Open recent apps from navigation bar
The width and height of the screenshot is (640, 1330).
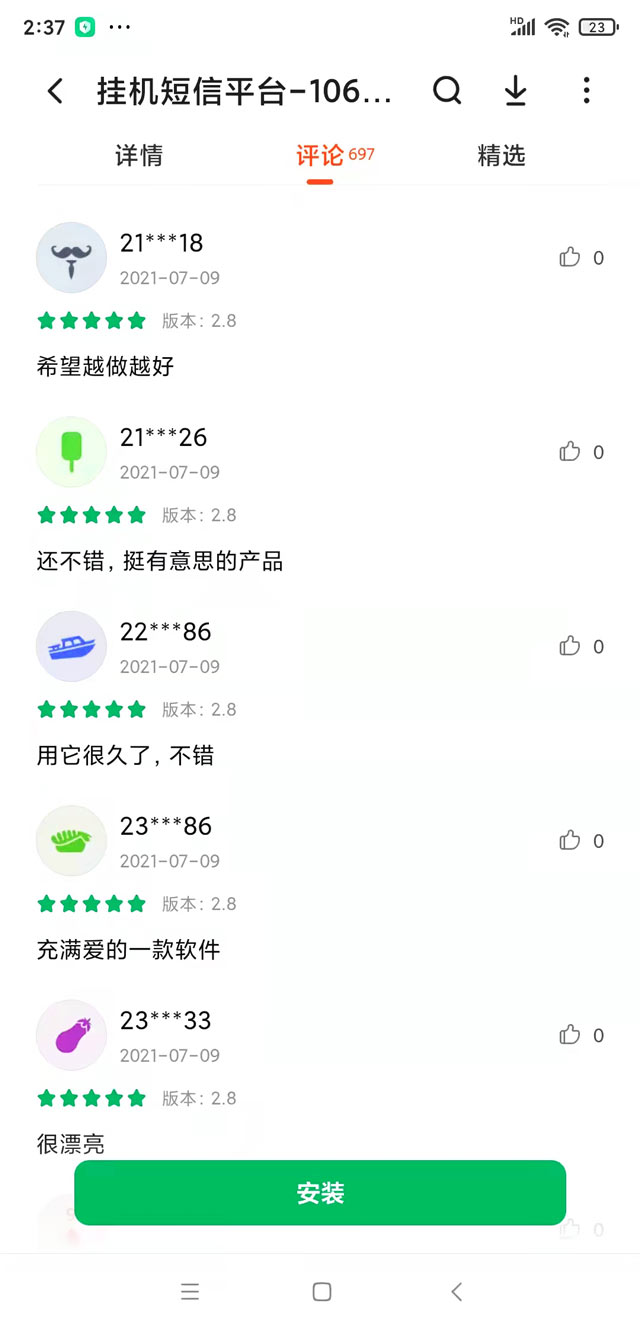[190, 1292]
